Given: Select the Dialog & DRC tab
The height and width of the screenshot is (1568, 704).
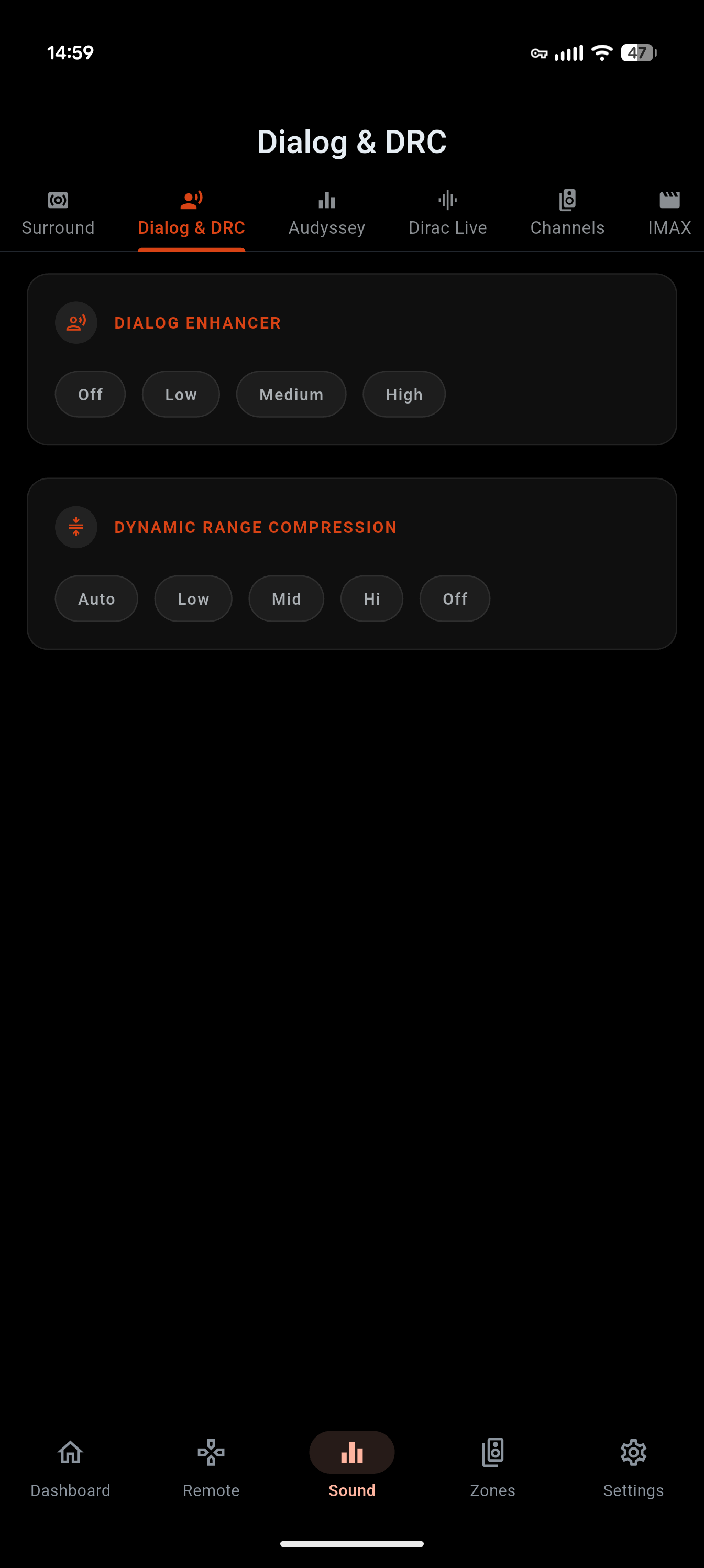Looking at the screenshot, I should [x=191, y=214].
